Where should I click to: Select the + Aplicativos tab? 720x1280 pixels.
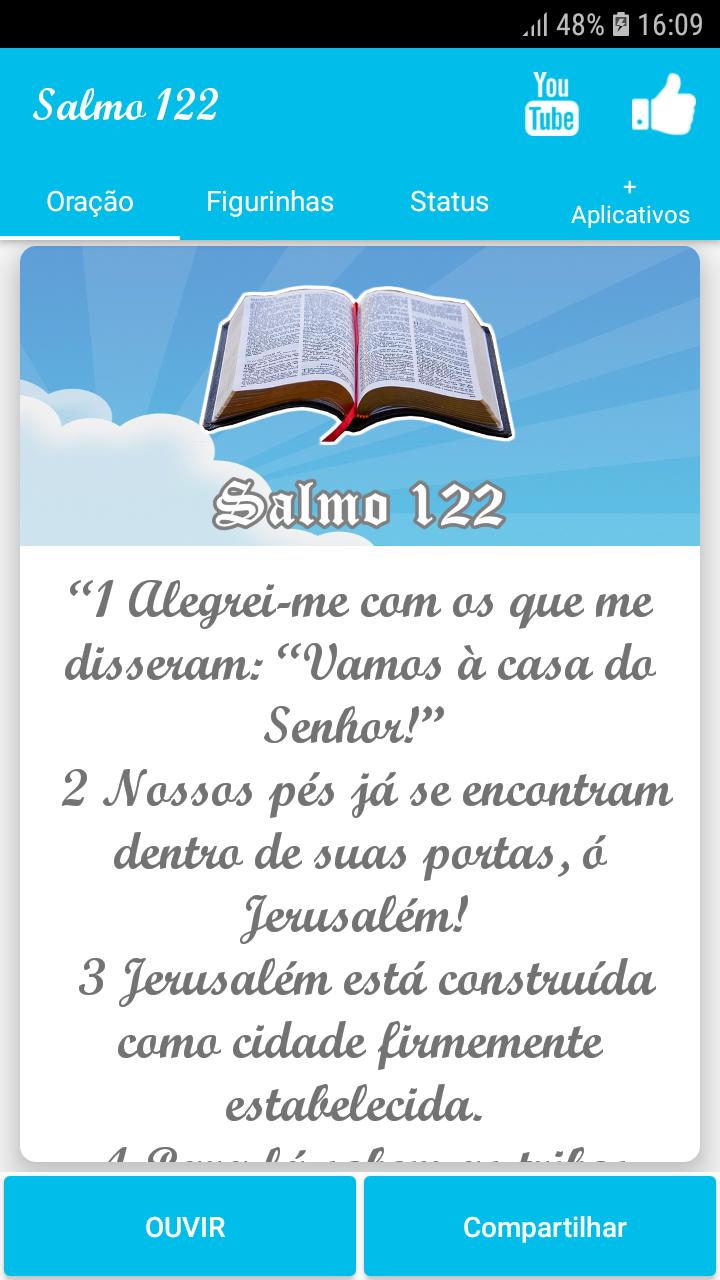pos(630,201)
